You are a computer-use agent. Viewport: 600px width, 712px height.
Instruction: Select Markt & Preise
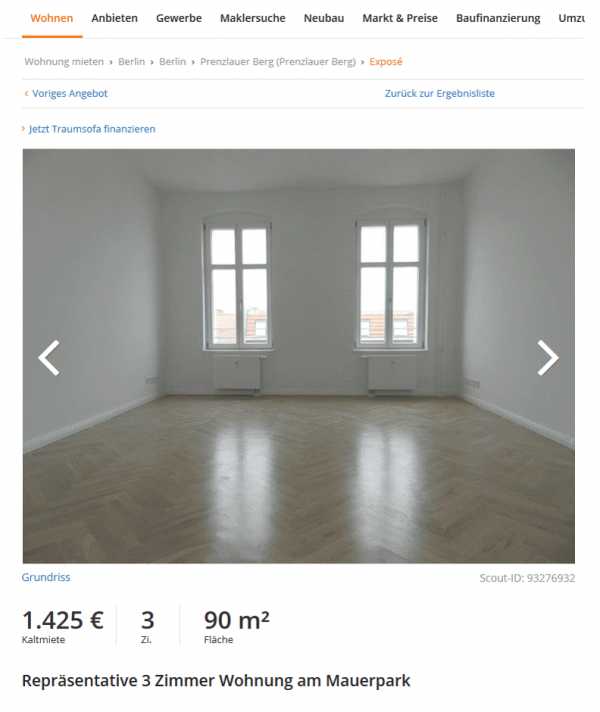pyautogui.click(x=400, y=18)
